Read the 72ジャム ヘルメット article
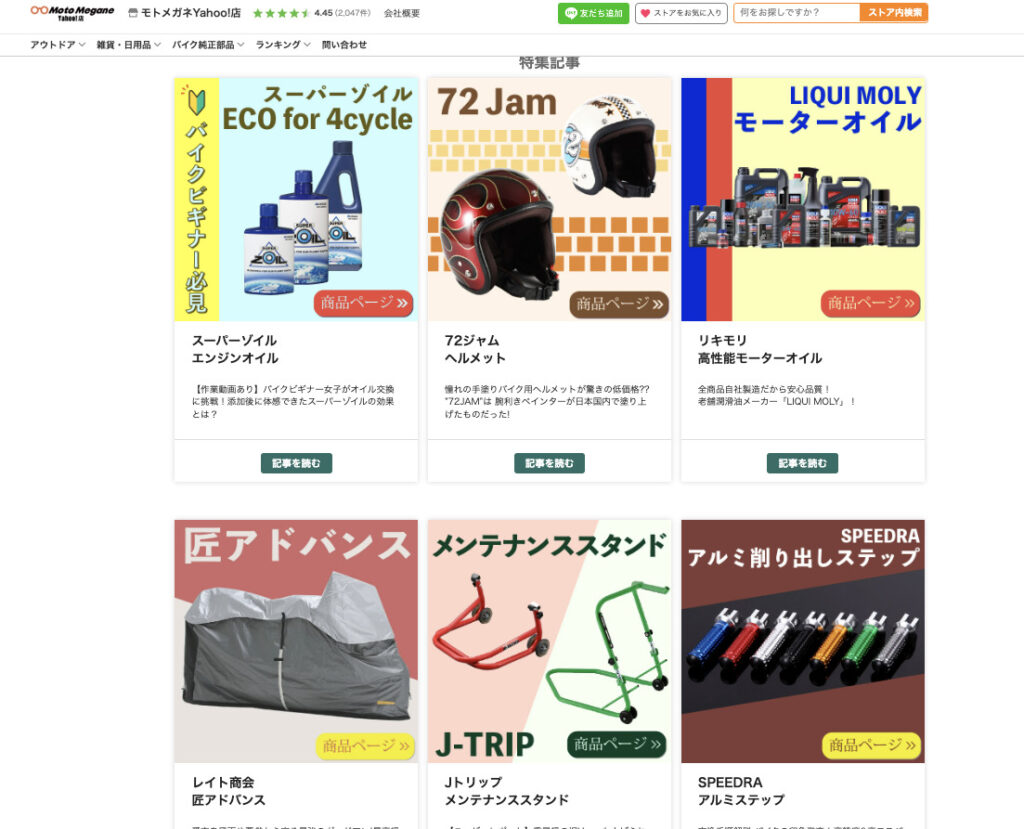This screenshot has width=1024, height=829. 549,463
